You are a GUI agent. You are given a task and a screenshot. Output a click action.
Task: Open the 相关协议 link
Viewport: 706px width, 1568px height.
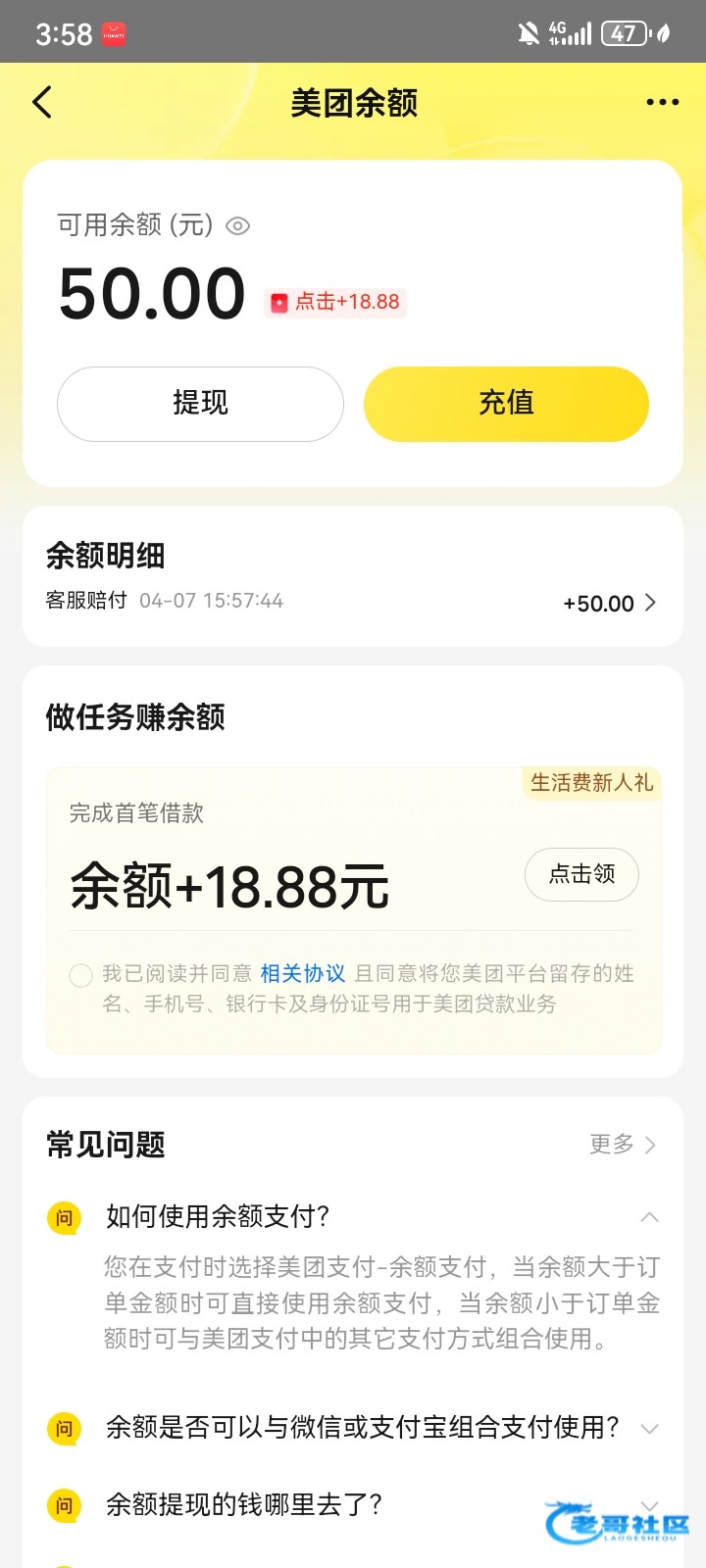coord(302,973)
